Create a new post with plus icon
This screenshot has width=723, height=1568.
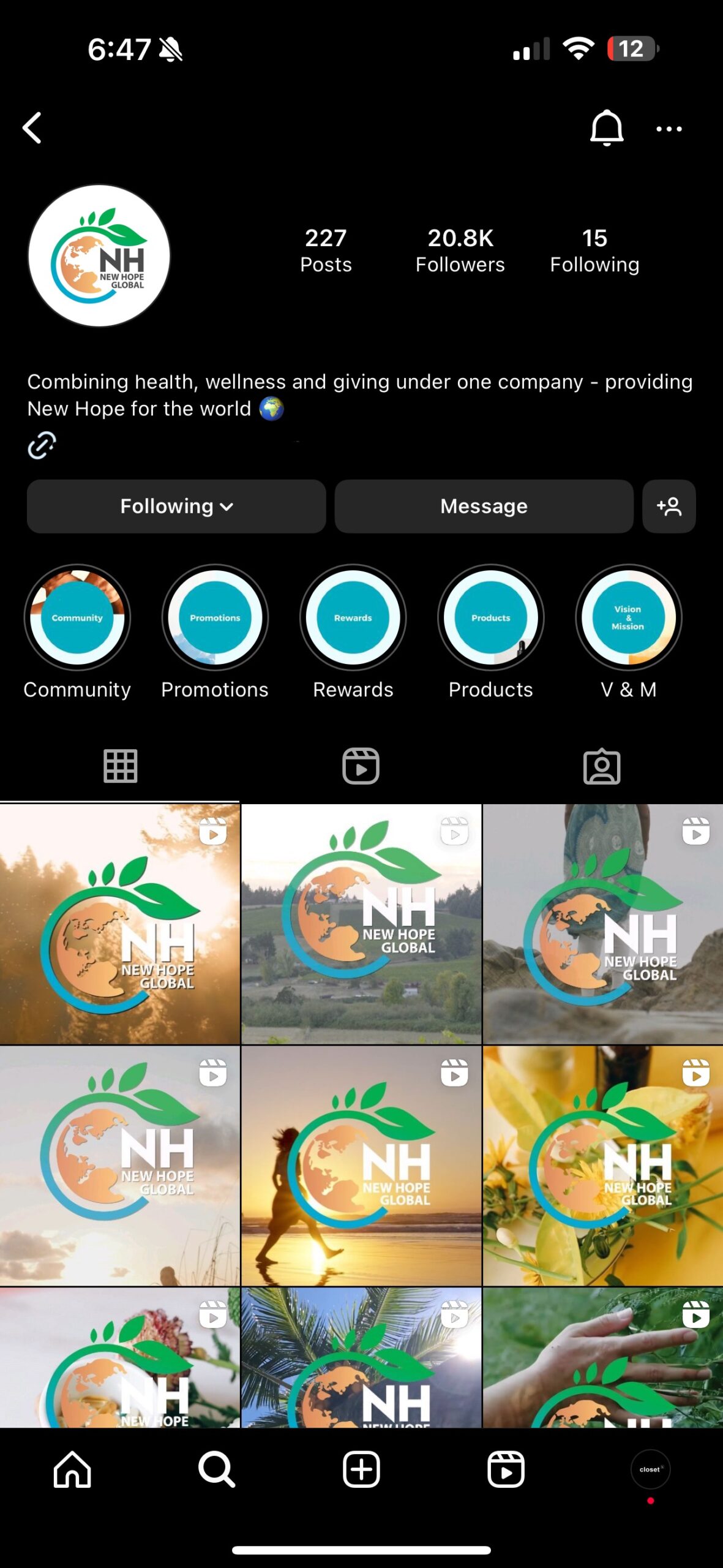coord(361,1469)
